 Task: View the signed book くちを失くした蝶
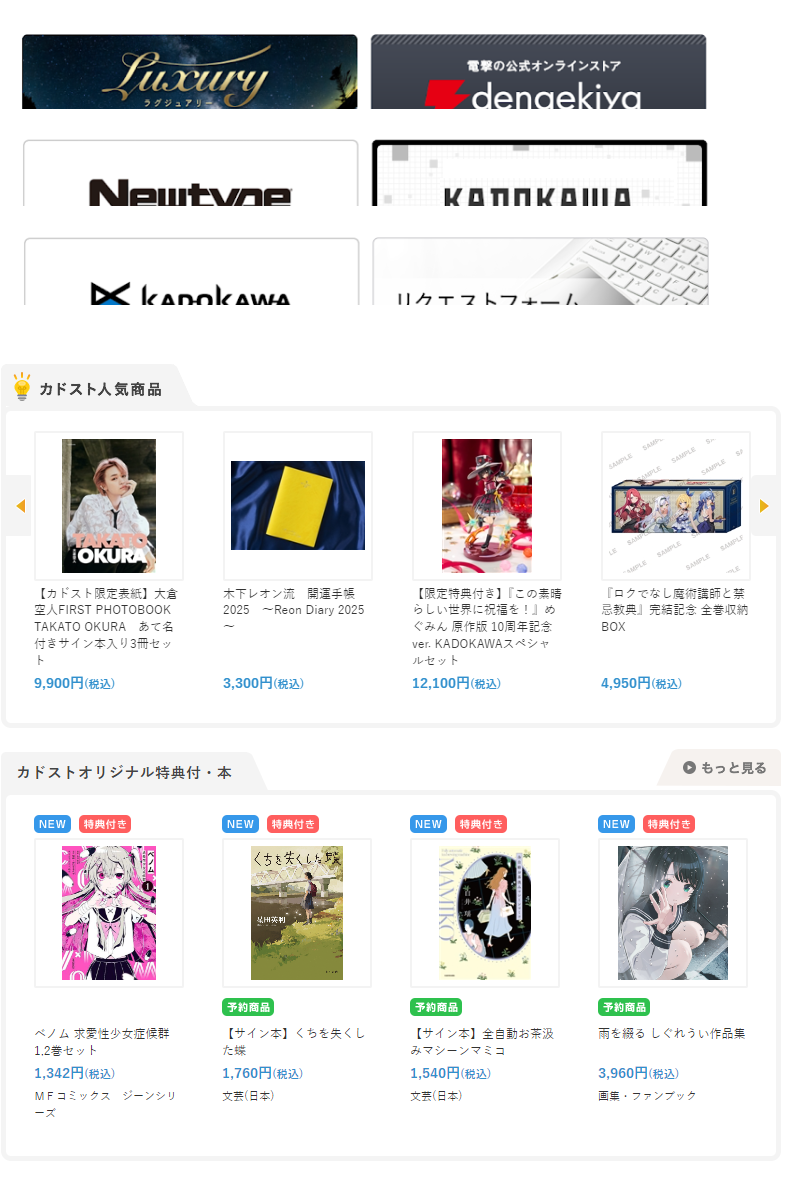[297, 913]
